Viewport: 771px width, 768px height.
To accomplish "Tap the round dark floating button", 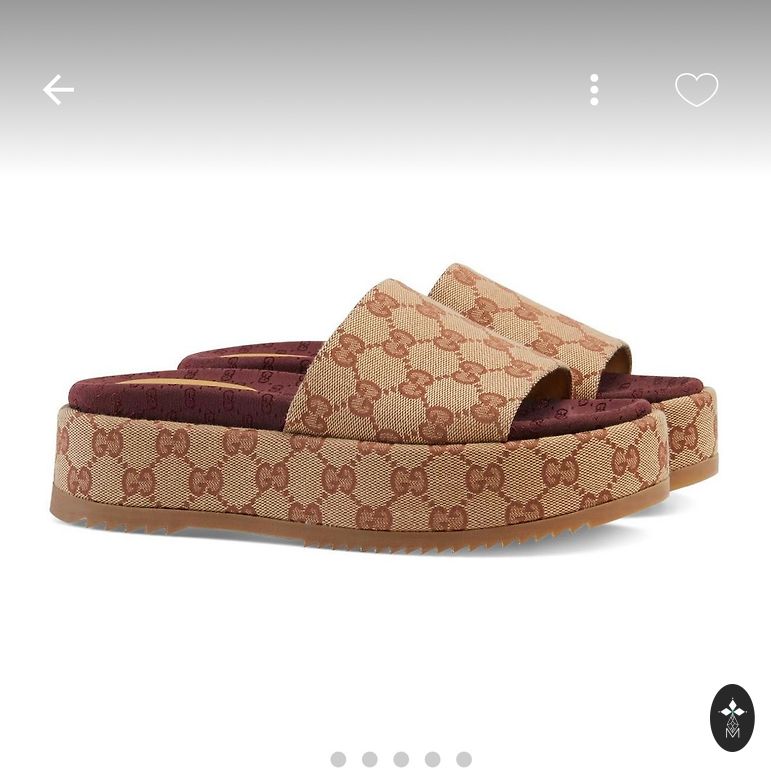I will [732, 718].
